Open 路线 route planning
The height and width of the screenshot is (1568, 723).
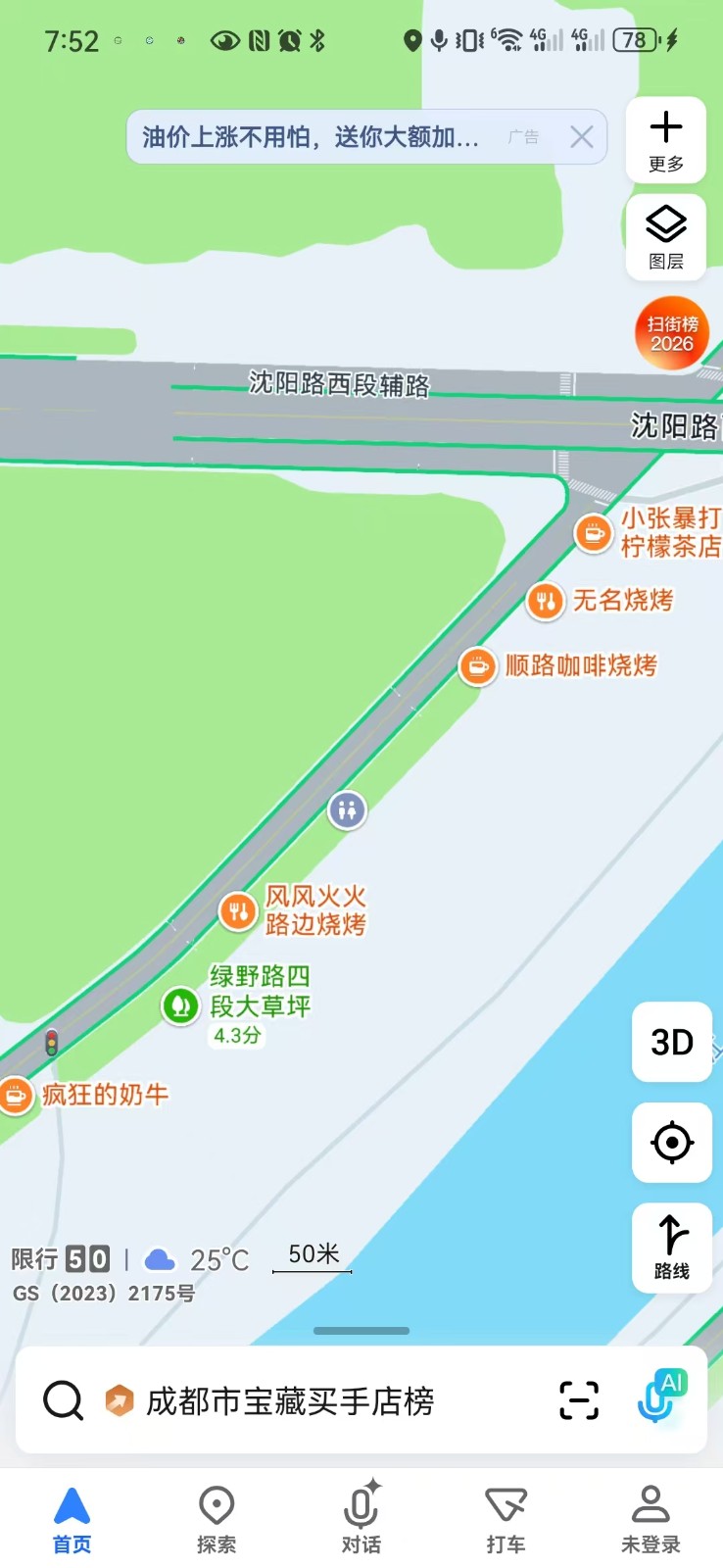point(672,1247)
